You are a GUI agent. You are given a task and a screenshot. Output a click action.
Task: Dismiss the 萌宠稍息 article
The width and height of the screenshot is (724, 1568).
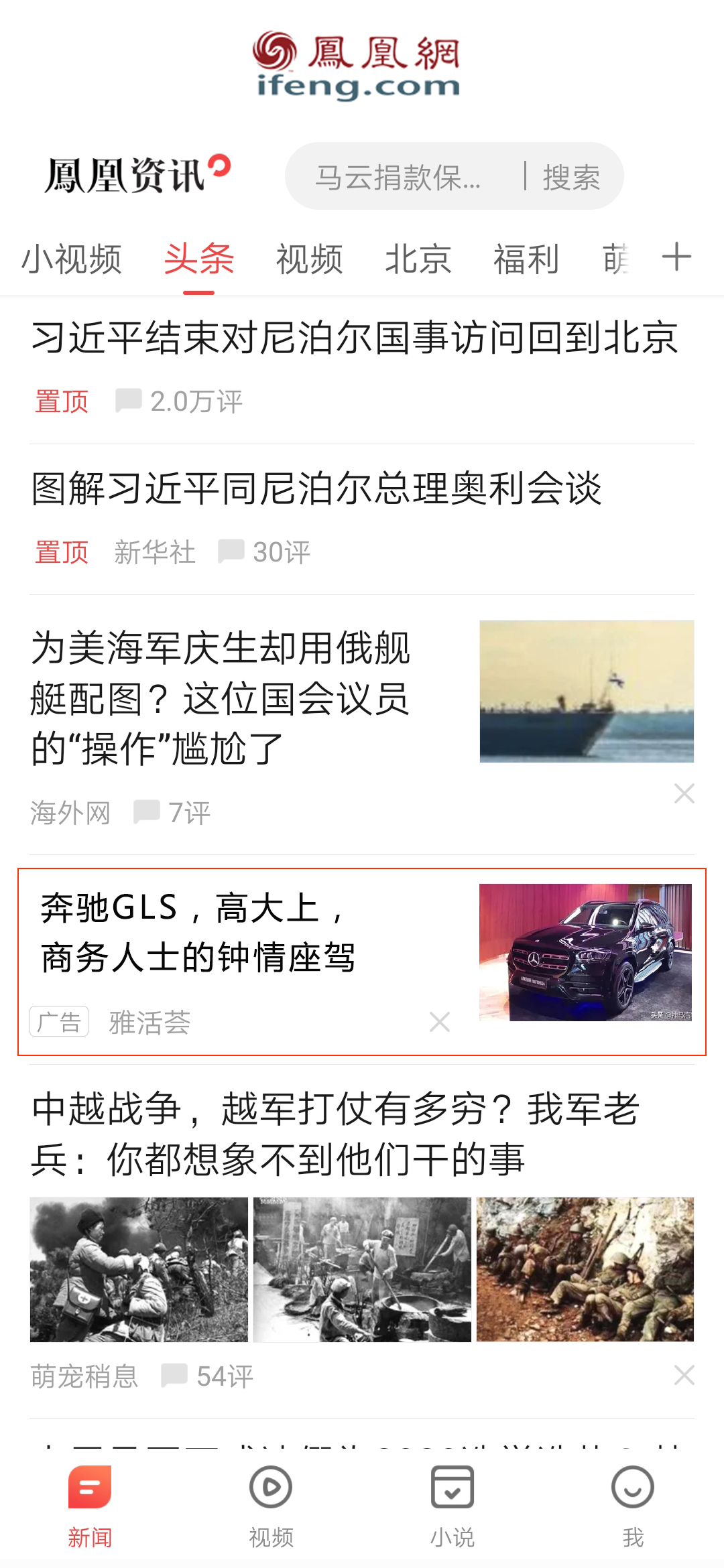pyautogui.click(x=684, y=1376)
